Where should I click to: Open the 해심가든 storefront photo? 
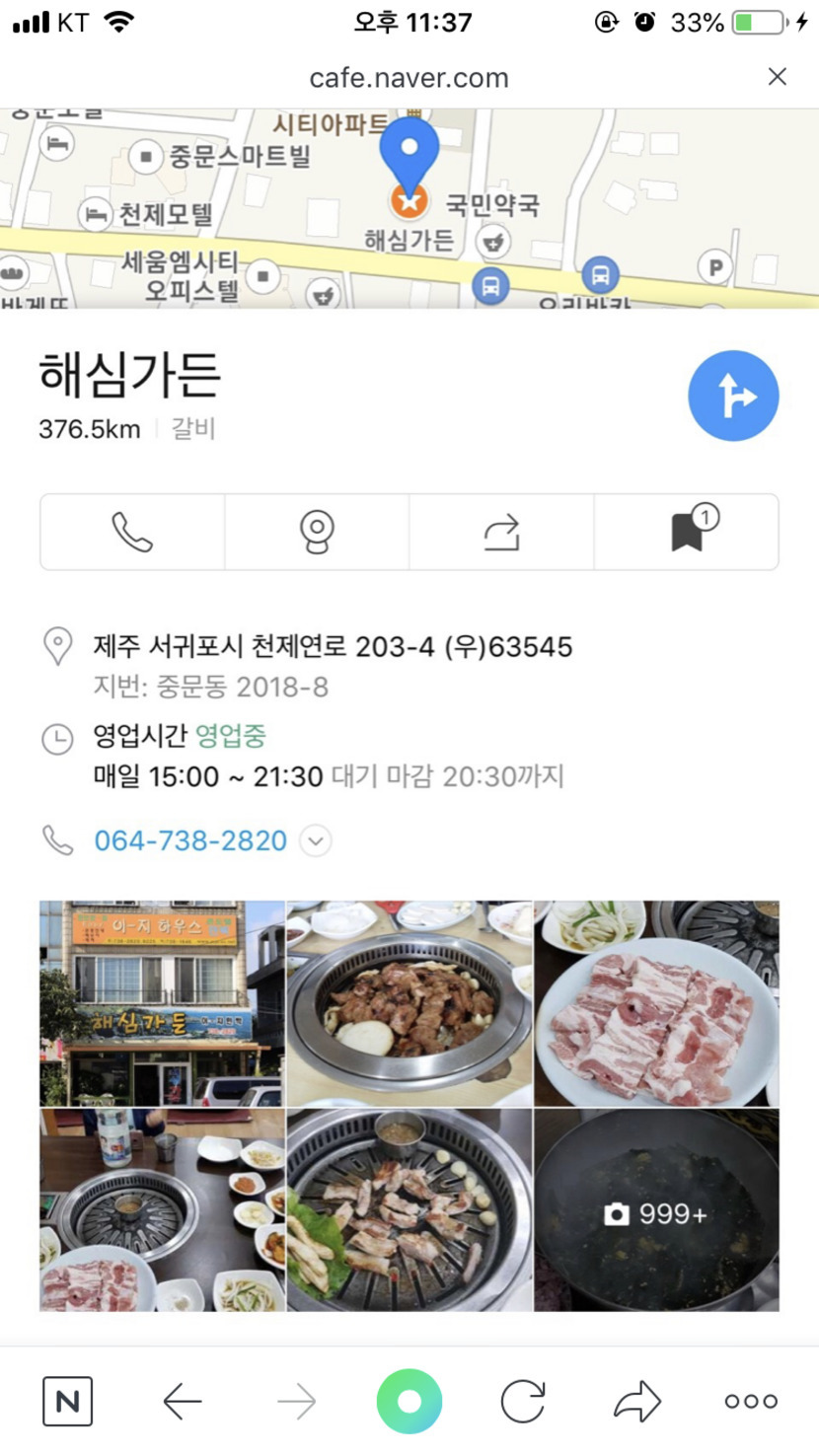pos(162,1002)
